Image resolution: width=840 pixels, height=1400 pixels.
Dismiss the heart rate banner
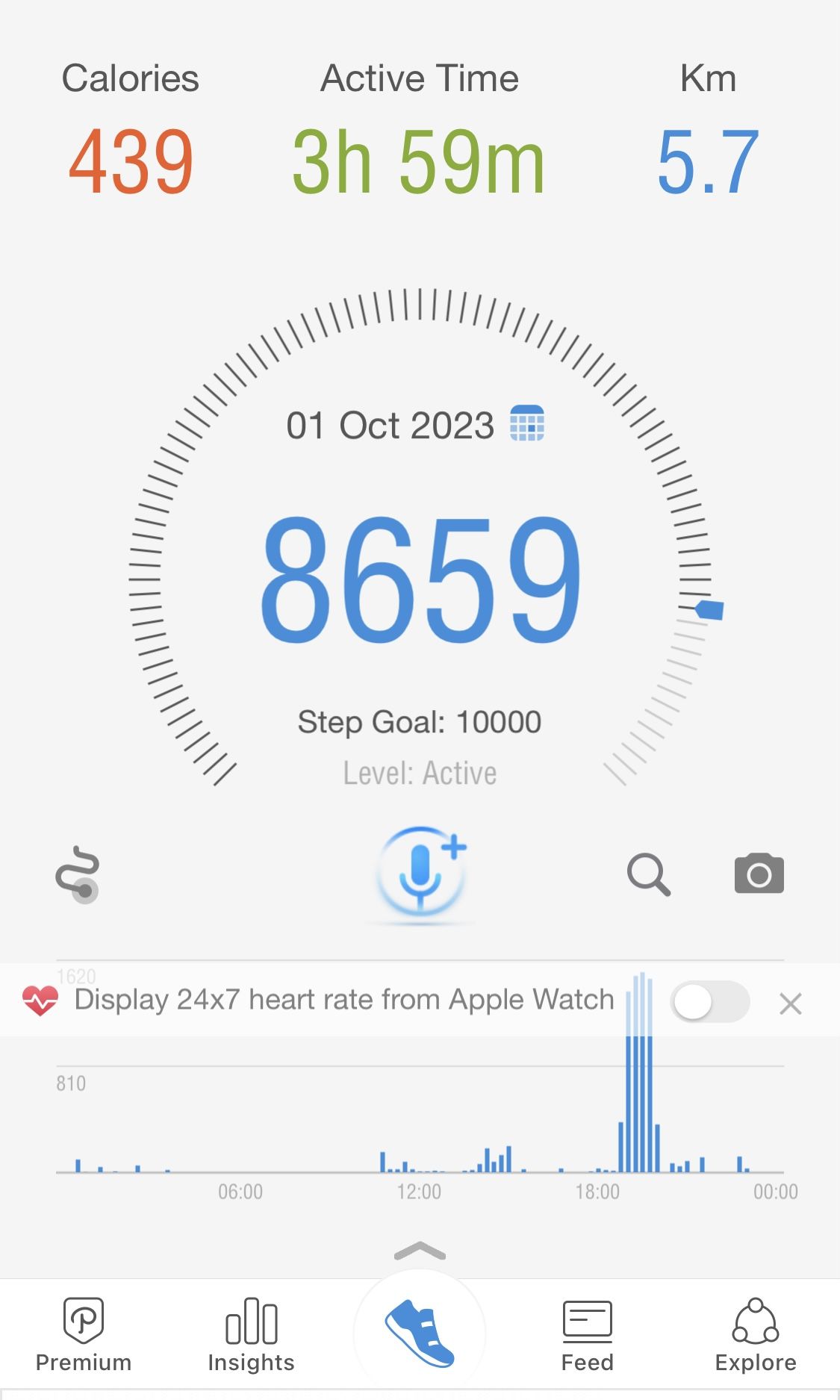coord(790,1004)
